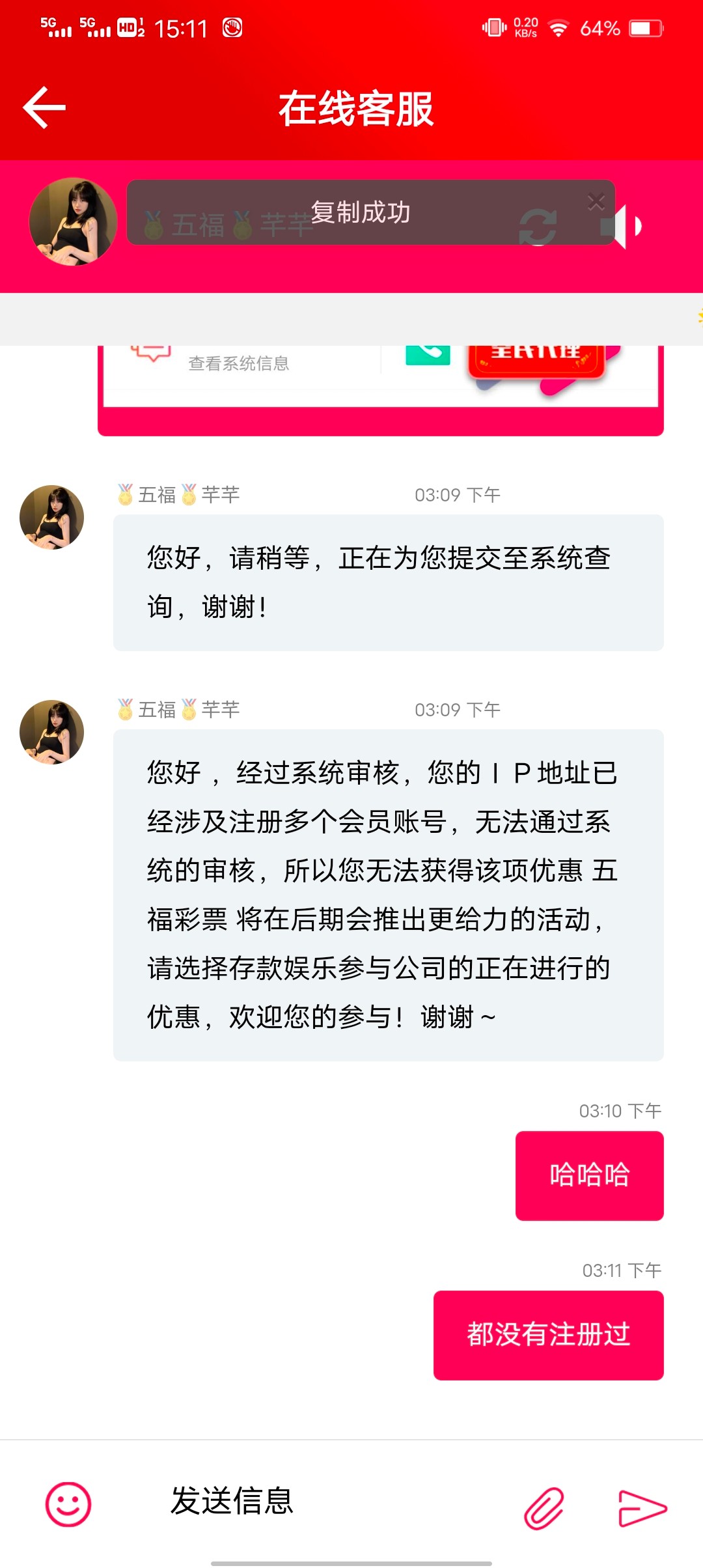Viewport: 703px width, 1568px height.
Task: Tap the refresh icon in the header
Action: [538, 227]
